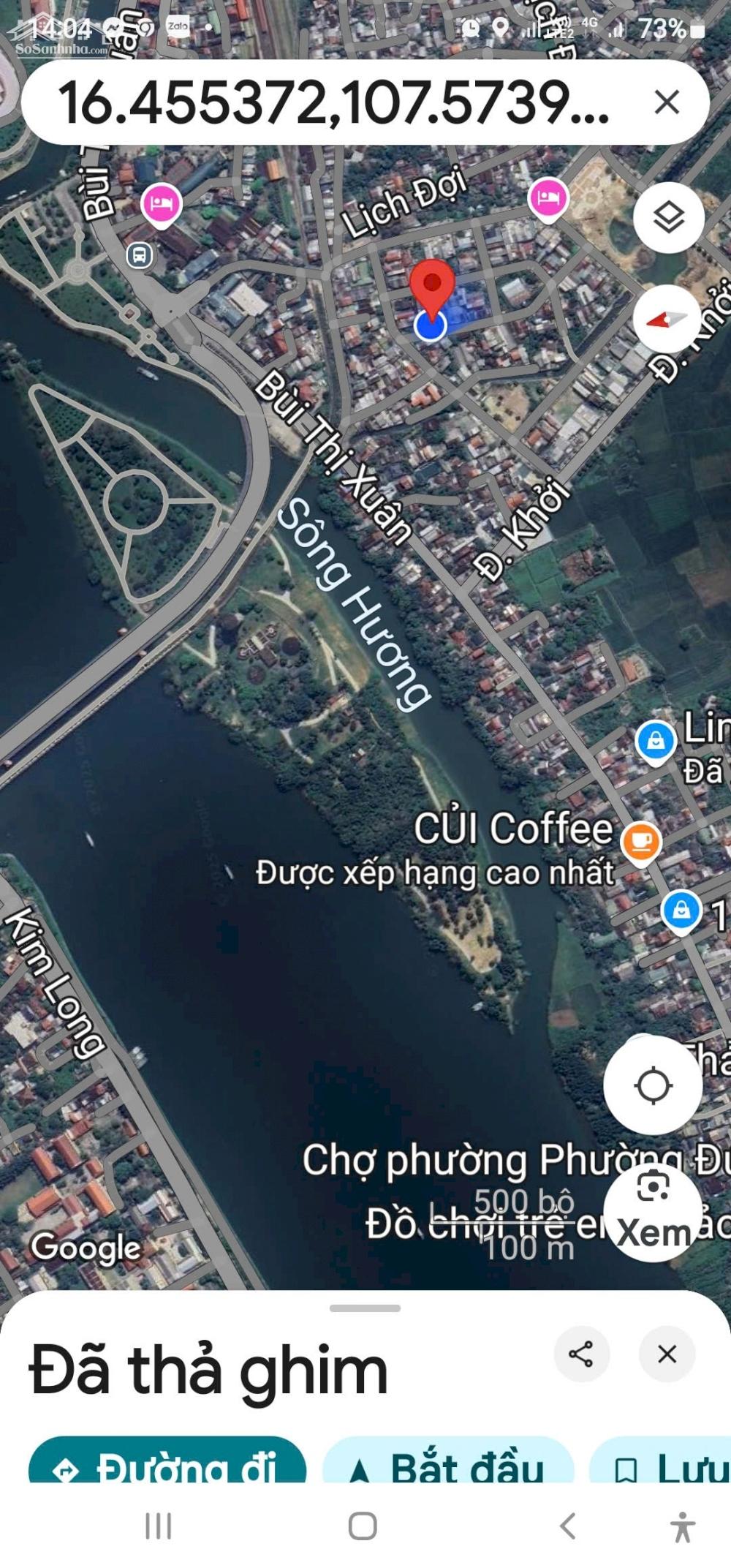
Task: Clear the coordinates search field
Action: [667, 102]
